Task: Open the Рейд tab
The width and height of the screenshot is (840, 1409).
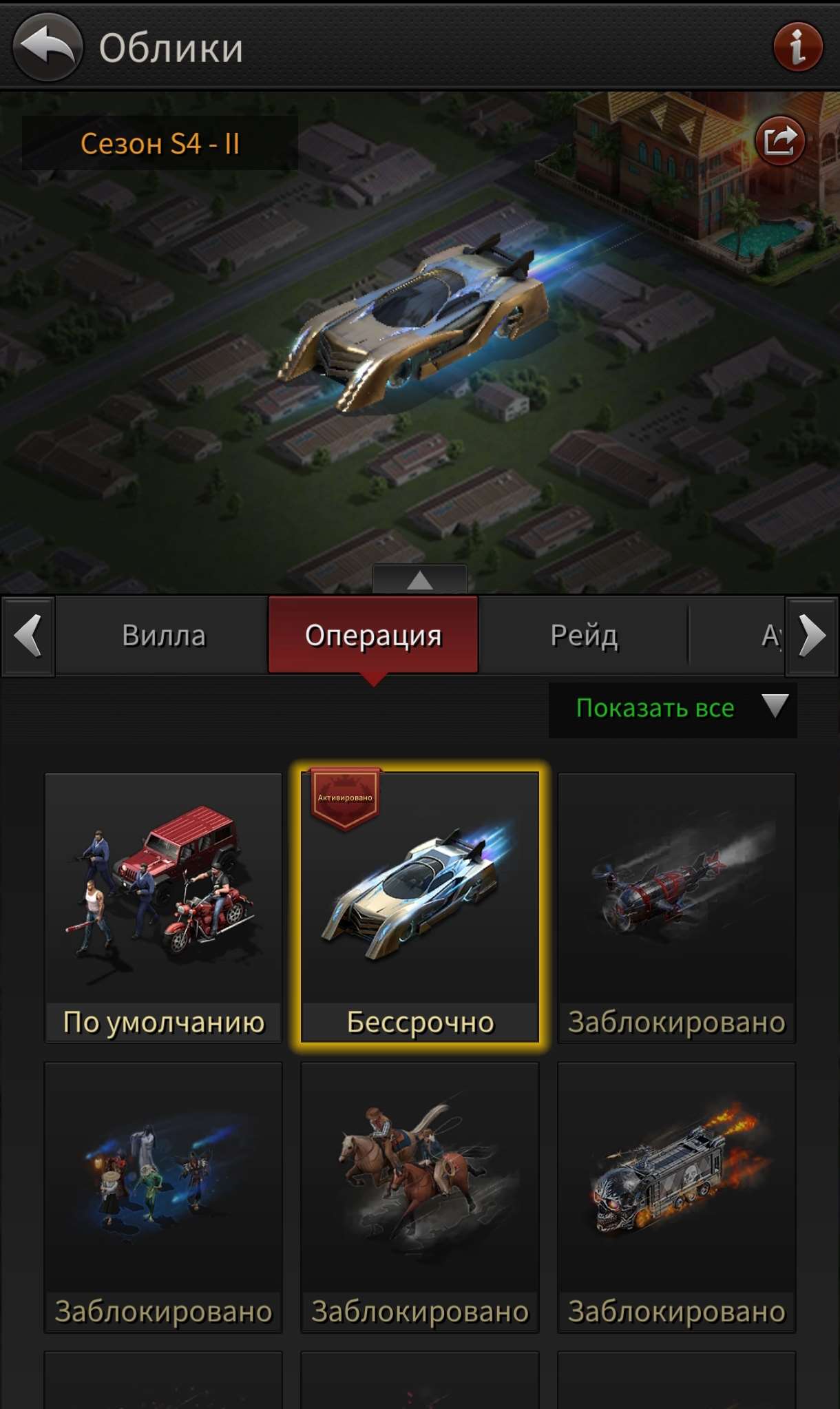Action: tap(584, 635)
